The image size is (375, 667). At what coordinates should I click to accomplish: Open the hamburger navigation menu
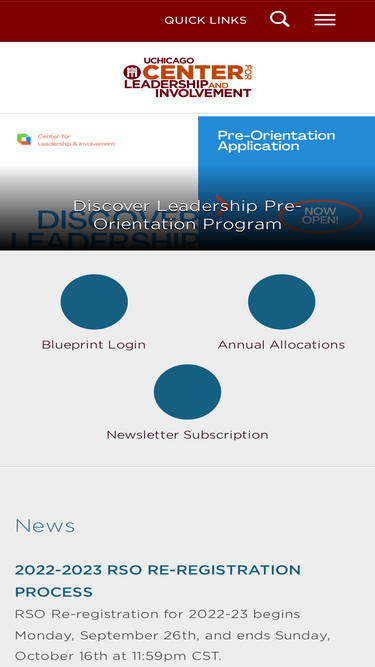pyautogui.click(x=325, y=20)
